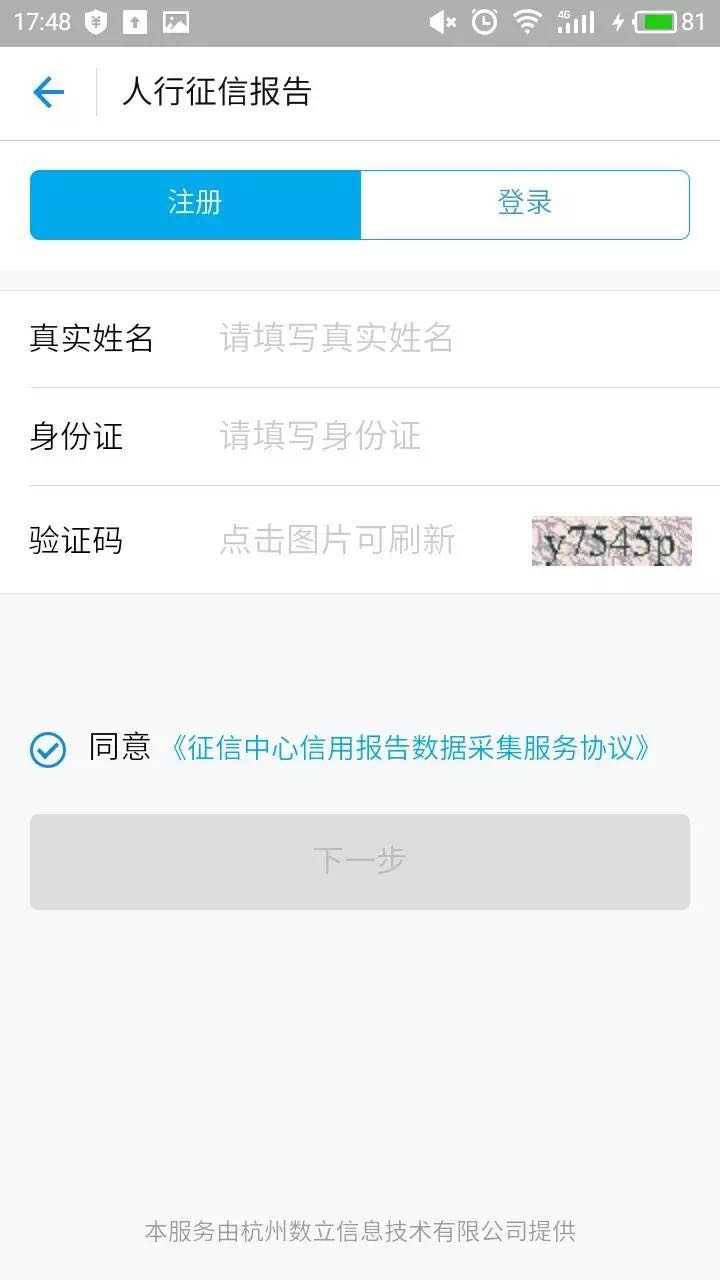Screen dimensions: 720x1280
Task: Uncheck the 同意 agreement checkbox
Action: coord(48,749)
